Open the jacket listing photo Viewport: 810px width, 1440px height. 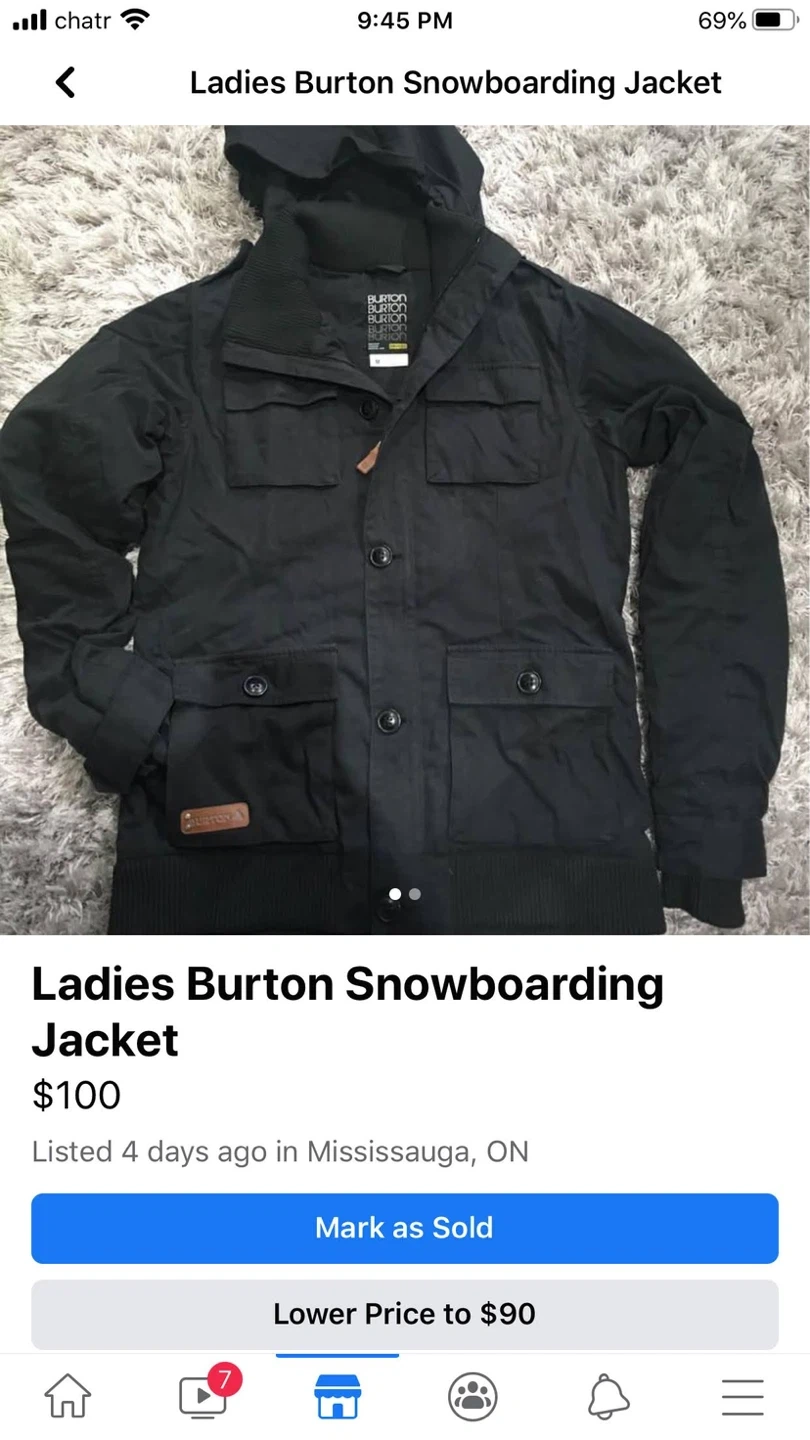[405, 530]
